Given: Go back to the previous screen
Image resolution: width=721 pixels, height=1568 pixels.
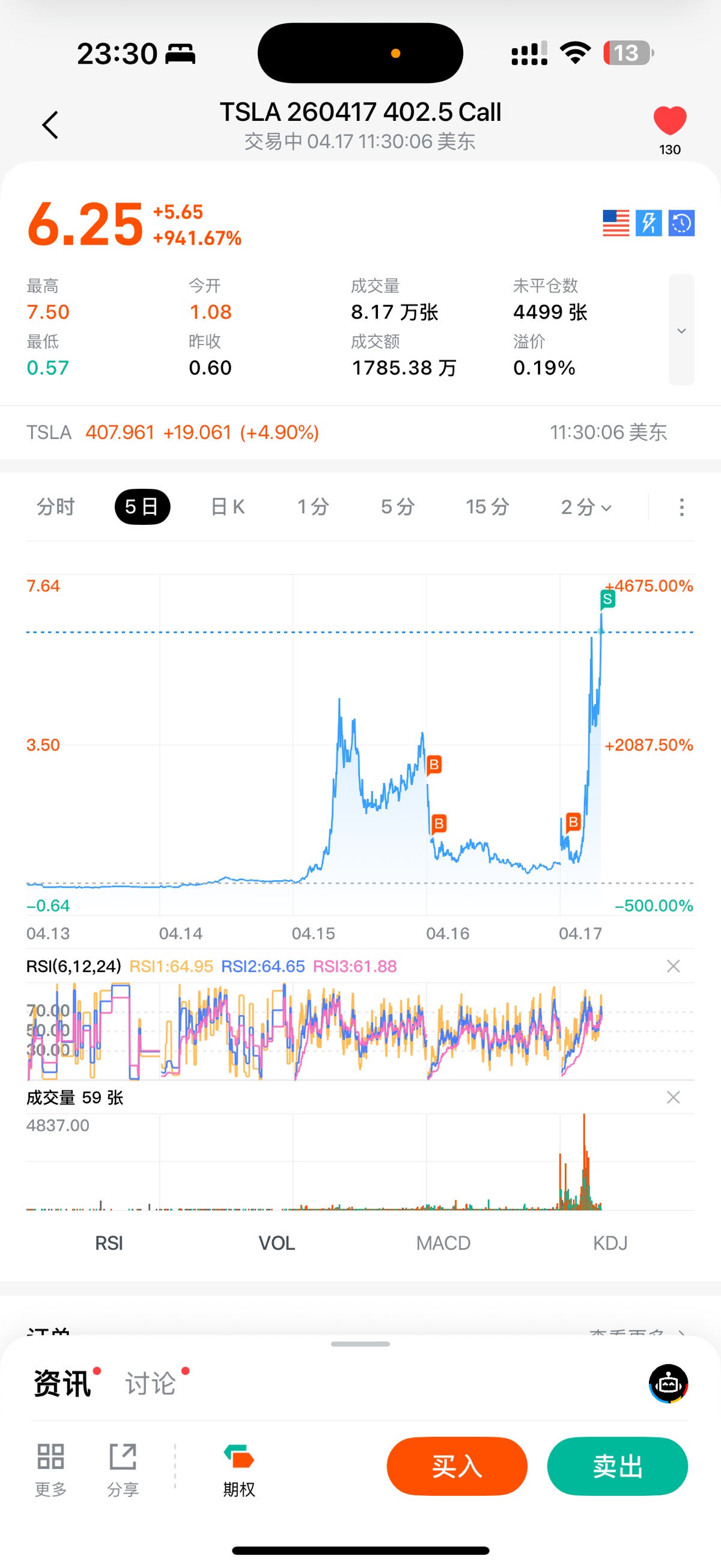Looking at the screenshot, I should click(x=50, y=125).
